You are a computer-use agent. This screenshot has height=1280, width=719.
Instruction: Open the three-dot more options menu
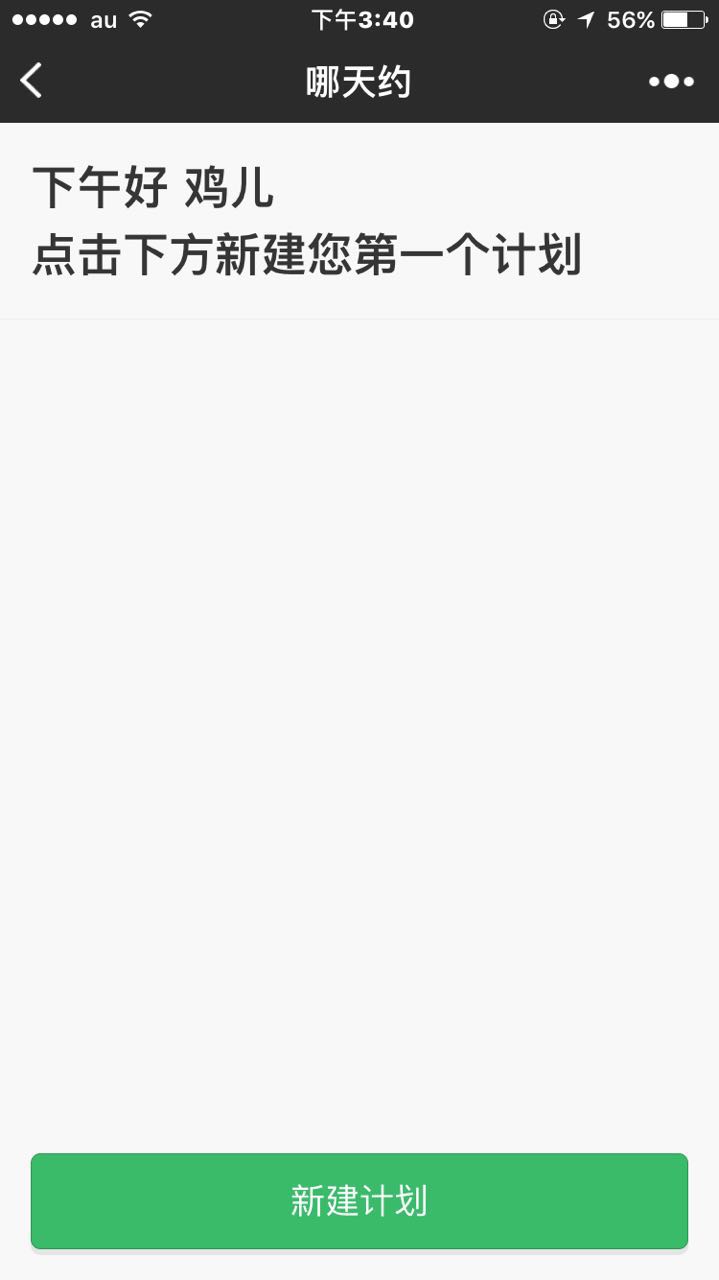coord(671,82)
